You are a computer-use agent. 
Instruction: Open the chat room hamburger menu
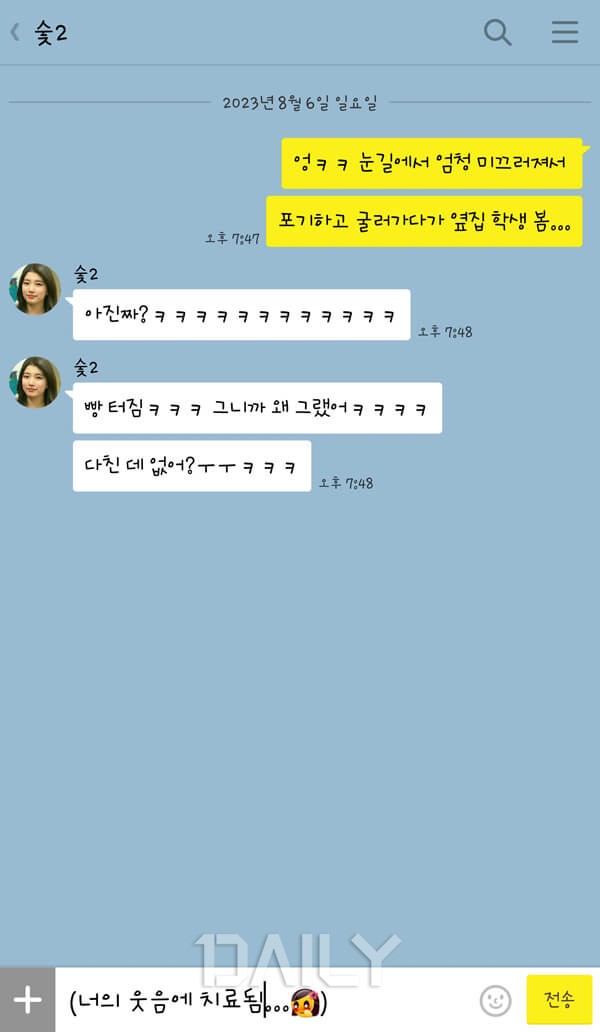pos(565,32)
